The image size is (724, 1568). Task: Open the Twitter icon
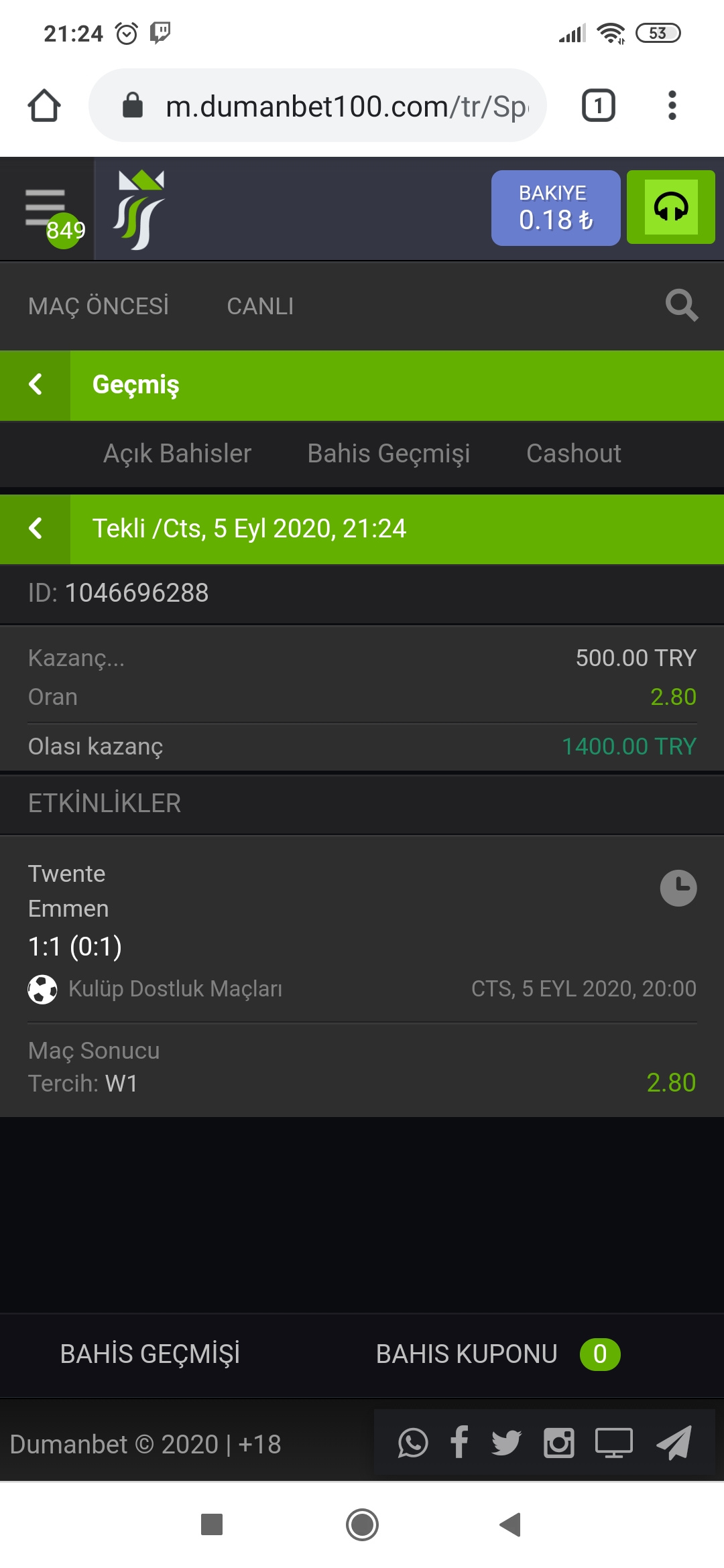[x=506, y=1443]
